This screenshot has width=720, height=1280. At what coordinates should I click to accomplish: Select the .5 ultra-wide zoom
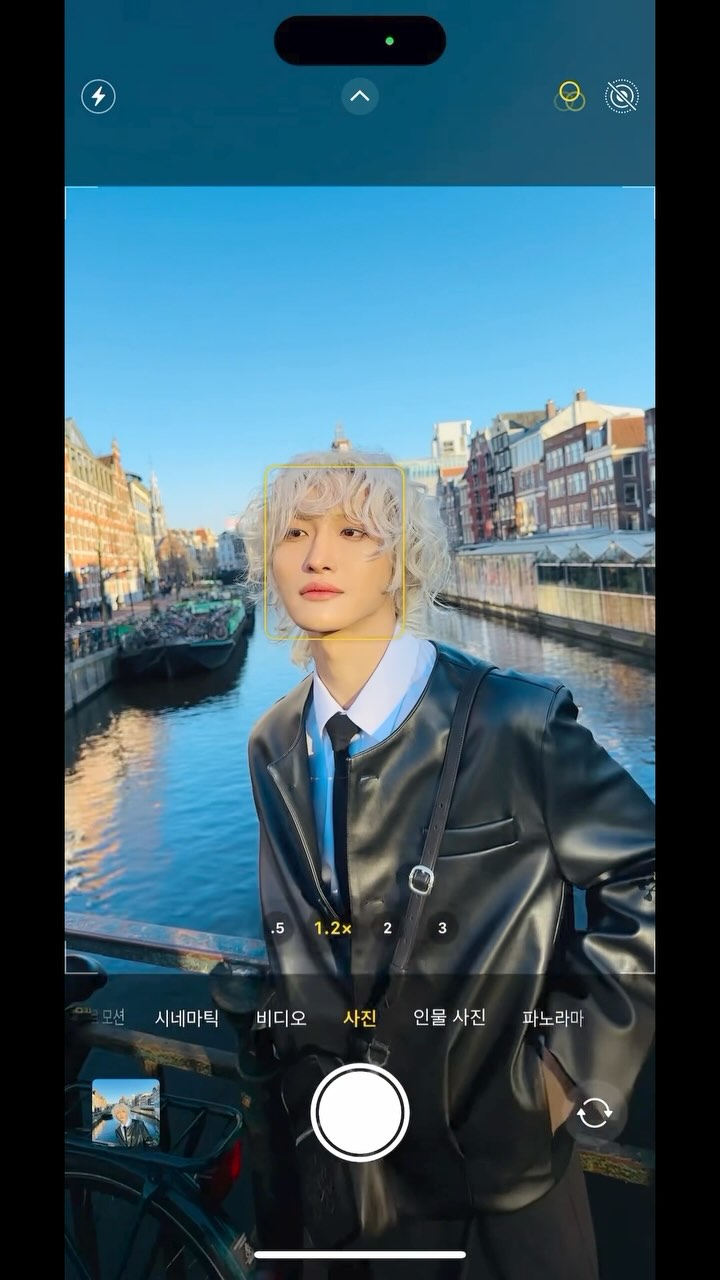point(277,928)
